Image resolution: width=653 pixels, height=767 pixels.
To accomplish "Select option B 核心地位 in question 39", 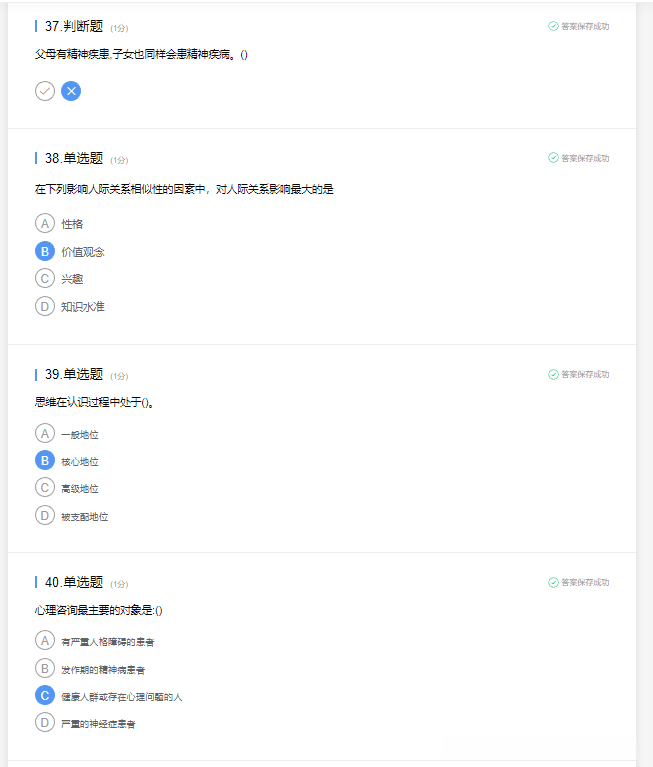I will pos(45,460).
